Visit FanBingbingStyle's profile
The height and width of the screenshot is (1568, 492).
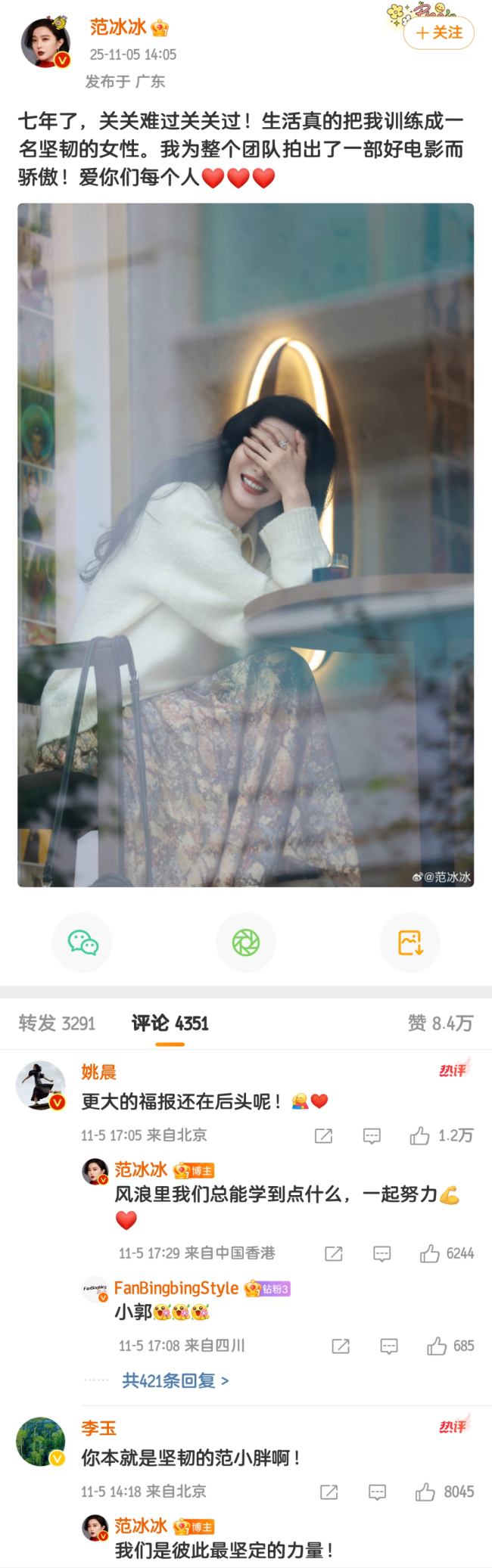click(x=176, y=1288)
